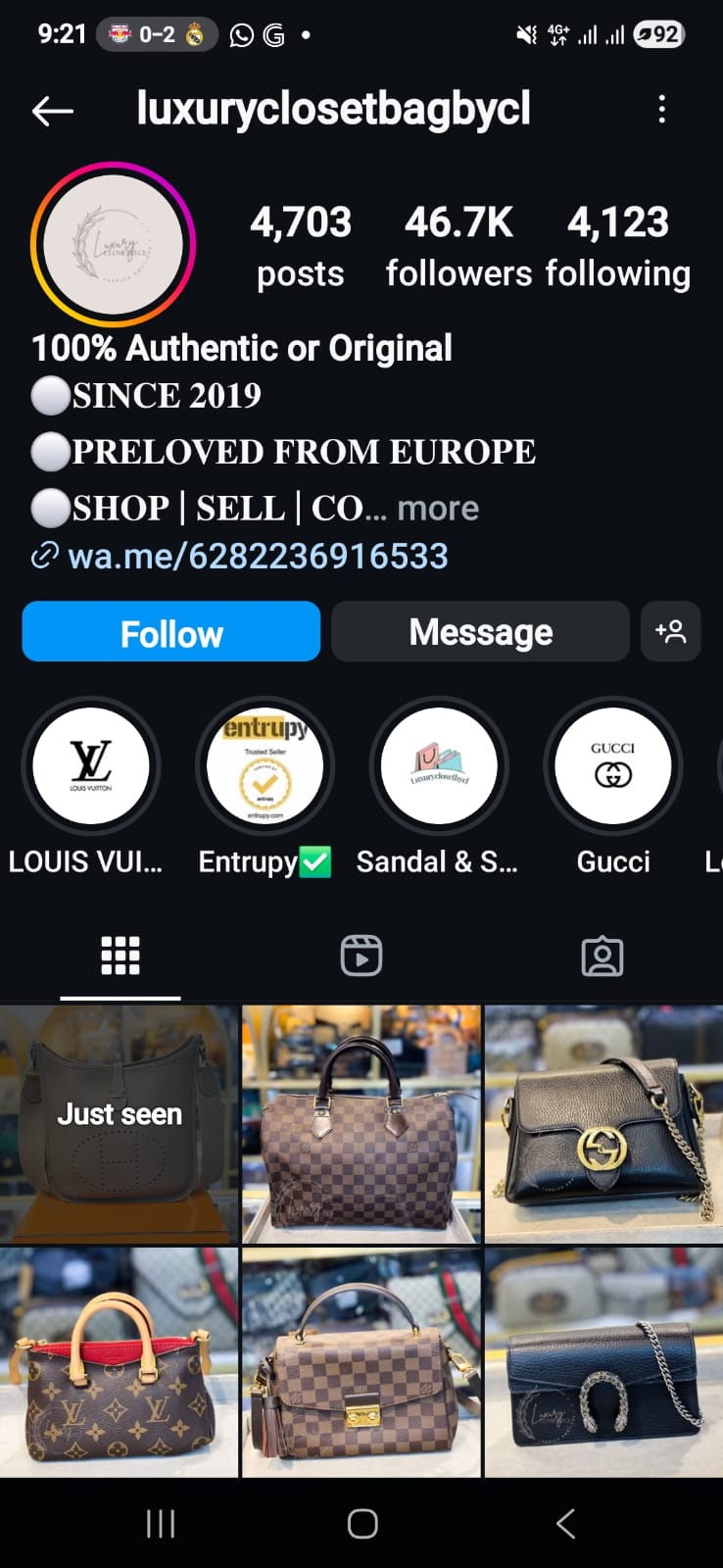The width and height of the screenshot is (723, 1568).
Task: Open the "Just seen" grey bag post
Action: [119, 1124]
